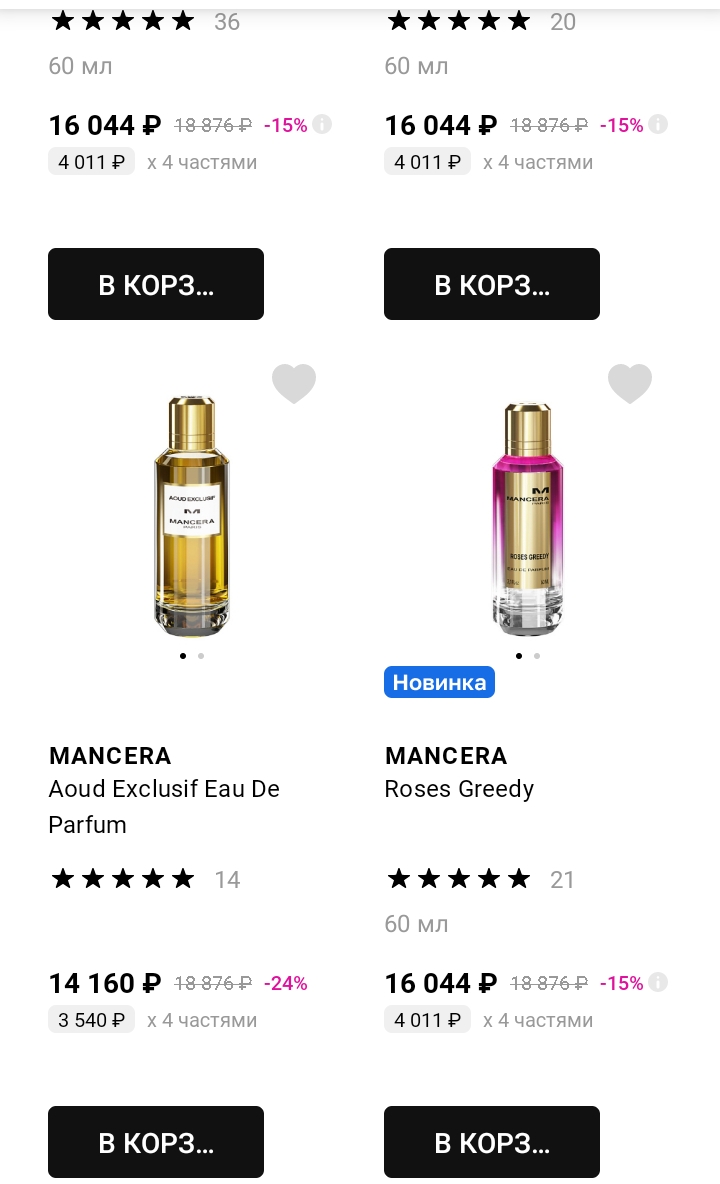
Task: Open the Roses Greedy product card
Action: (x=459, y=788)
